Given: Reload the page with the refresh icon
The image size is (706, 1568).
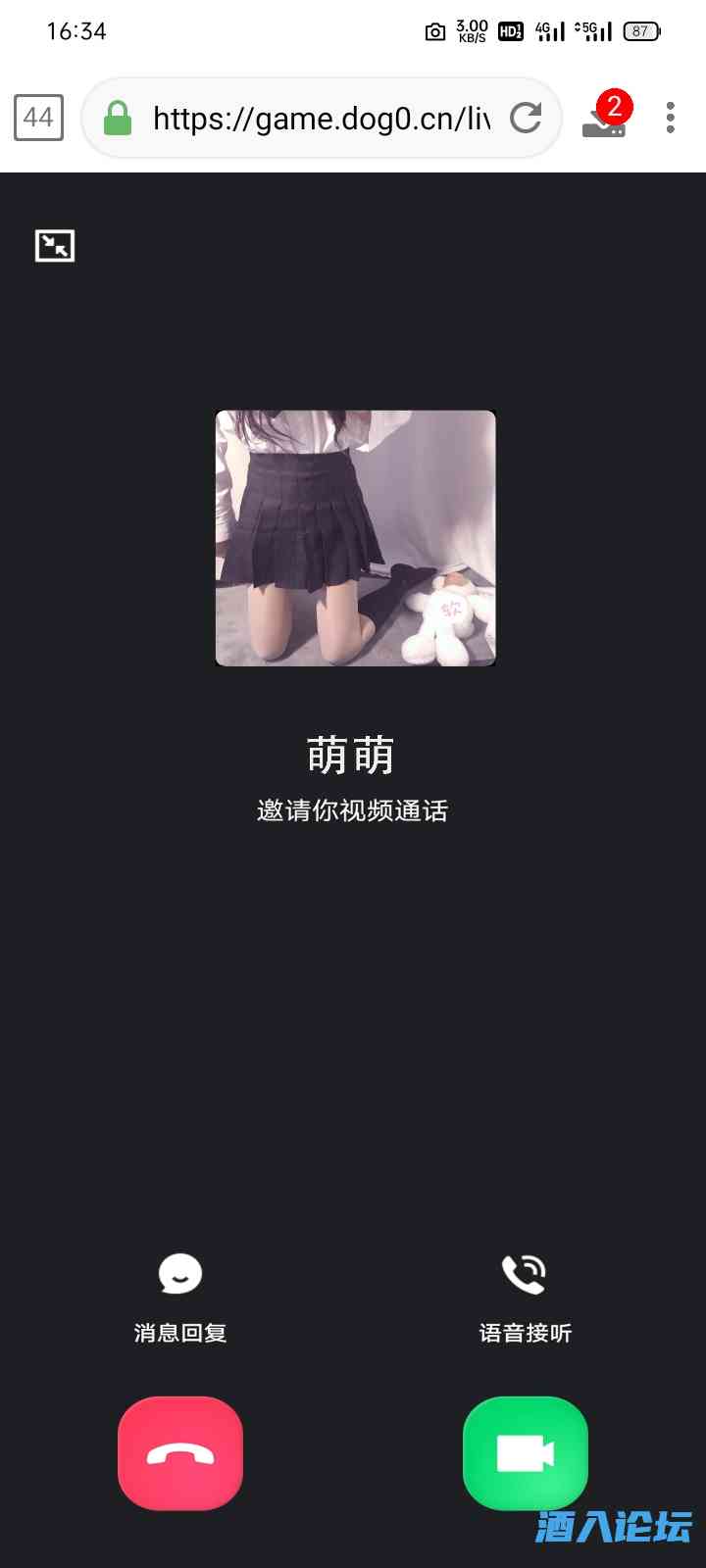Looking at the screenshot, I should click(527, 118).
